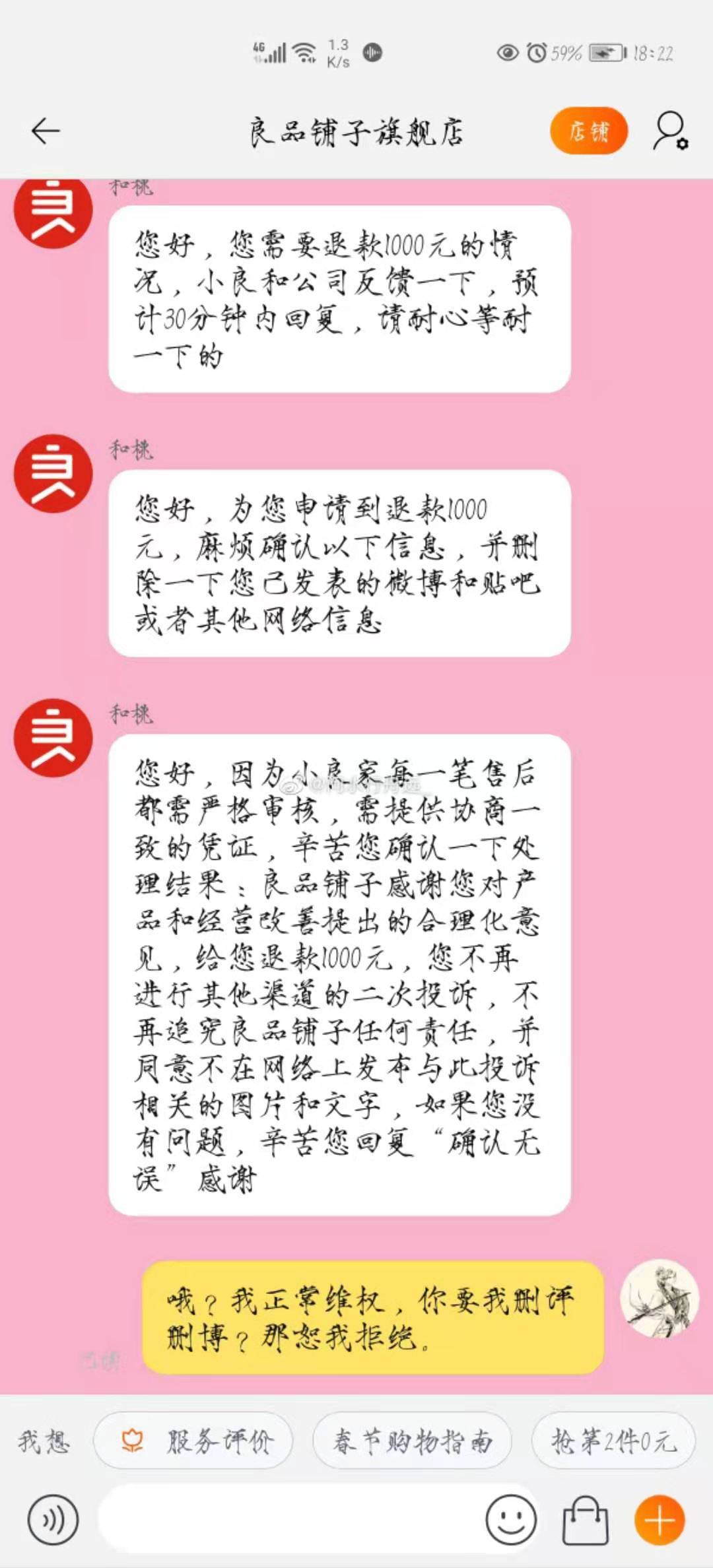Open the 春节购物指南 chip
The width and height of the screenshot is (713, 1568).
[x=412, y=1442]
